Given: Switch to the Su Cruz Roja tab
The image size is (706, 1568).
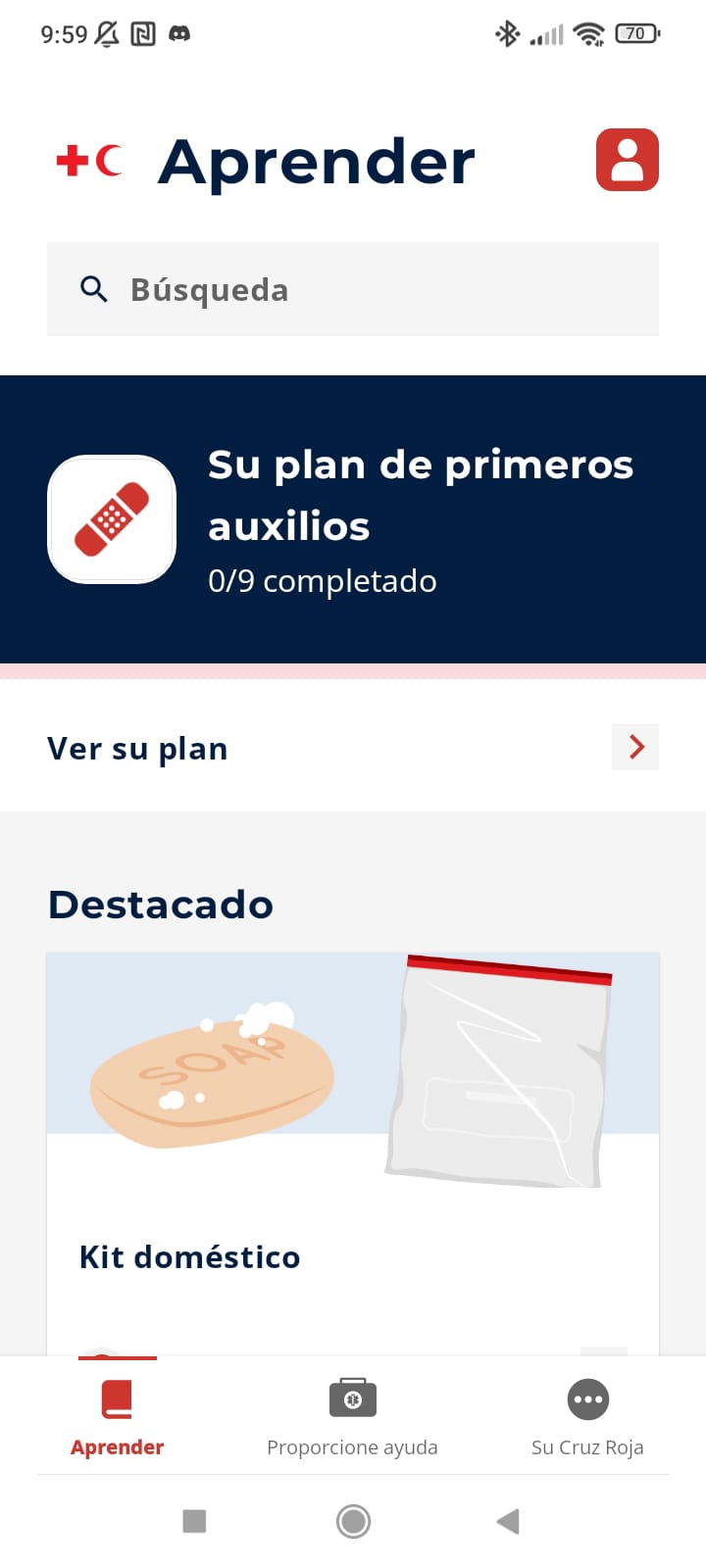Looking at the screenshot, I should click(x=587, y=1418).
